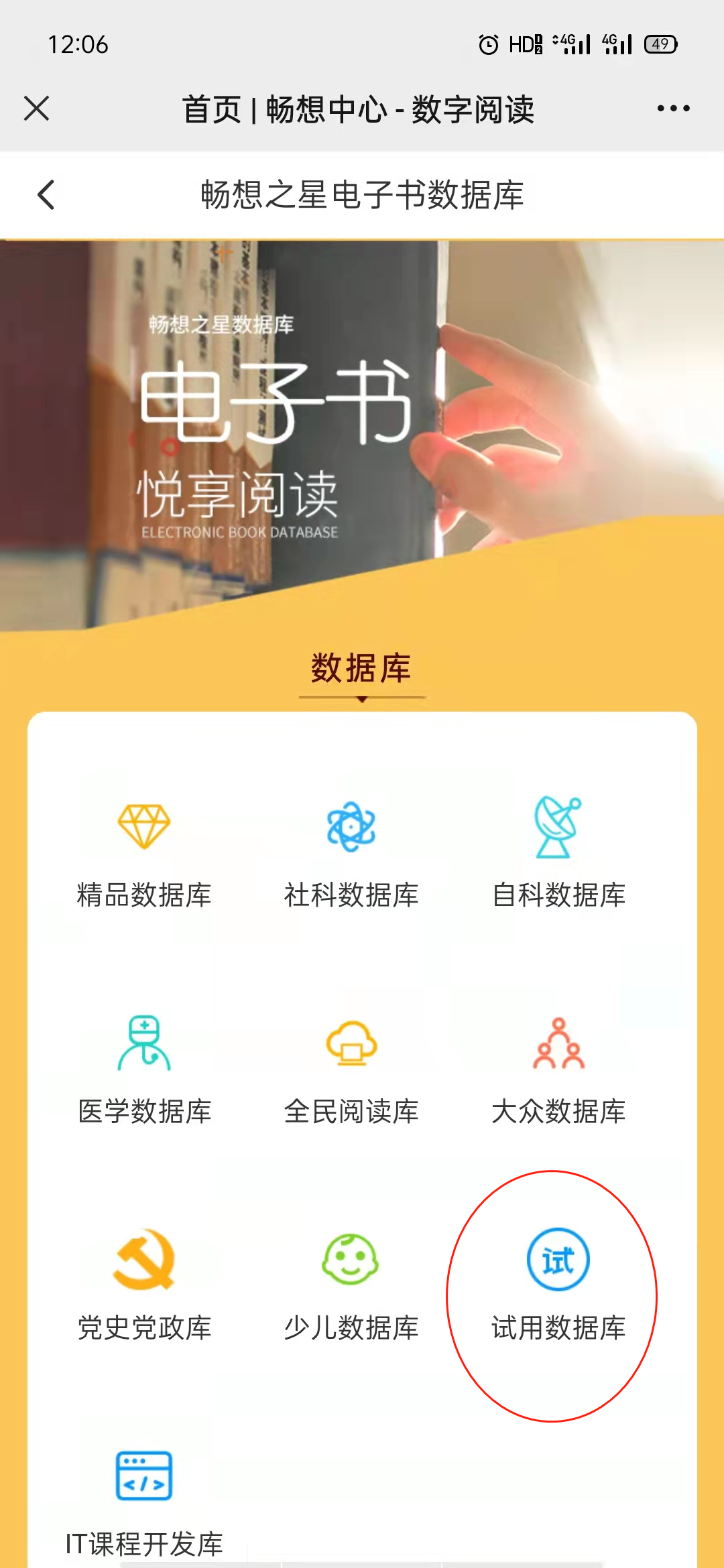Open 全民阅读库
Image resolution: width=724 pixels, height=1568 pixels.
pos(351,1071)
